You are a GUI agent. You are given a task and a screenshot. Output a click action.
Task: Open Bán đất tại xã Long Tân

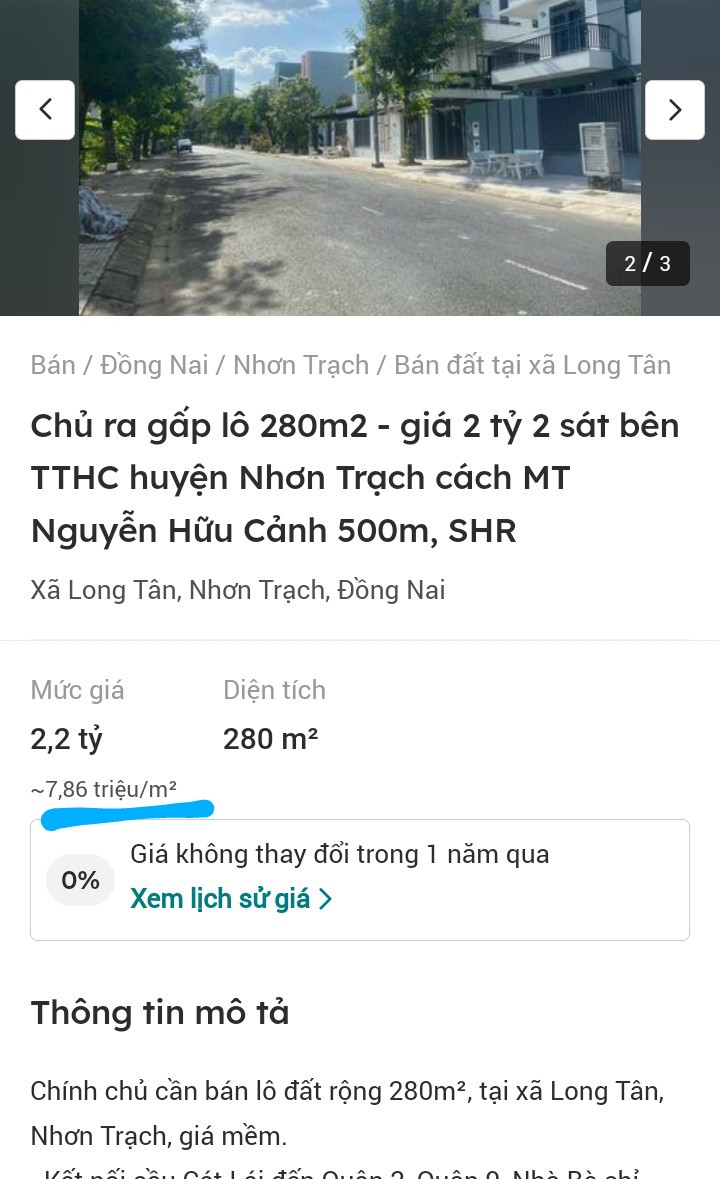pos(532,365)
